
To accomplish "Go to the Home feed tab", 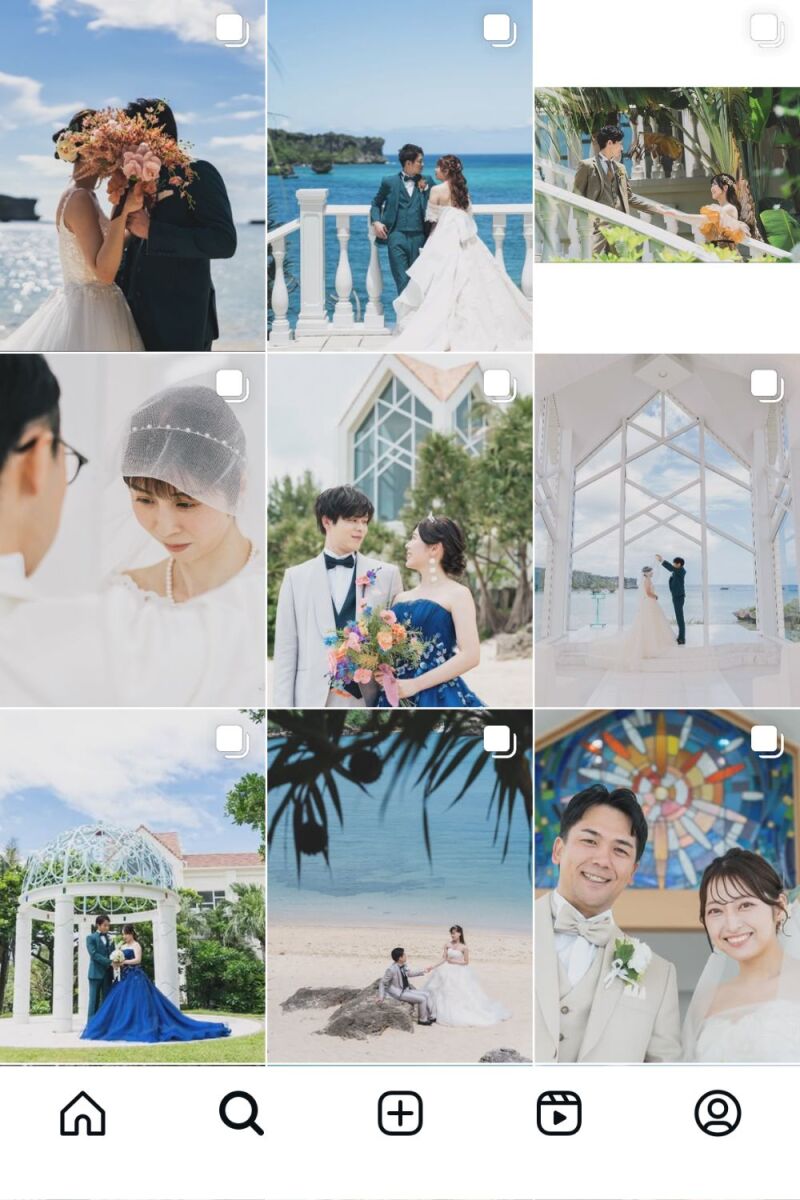I will click(82, 1113).
